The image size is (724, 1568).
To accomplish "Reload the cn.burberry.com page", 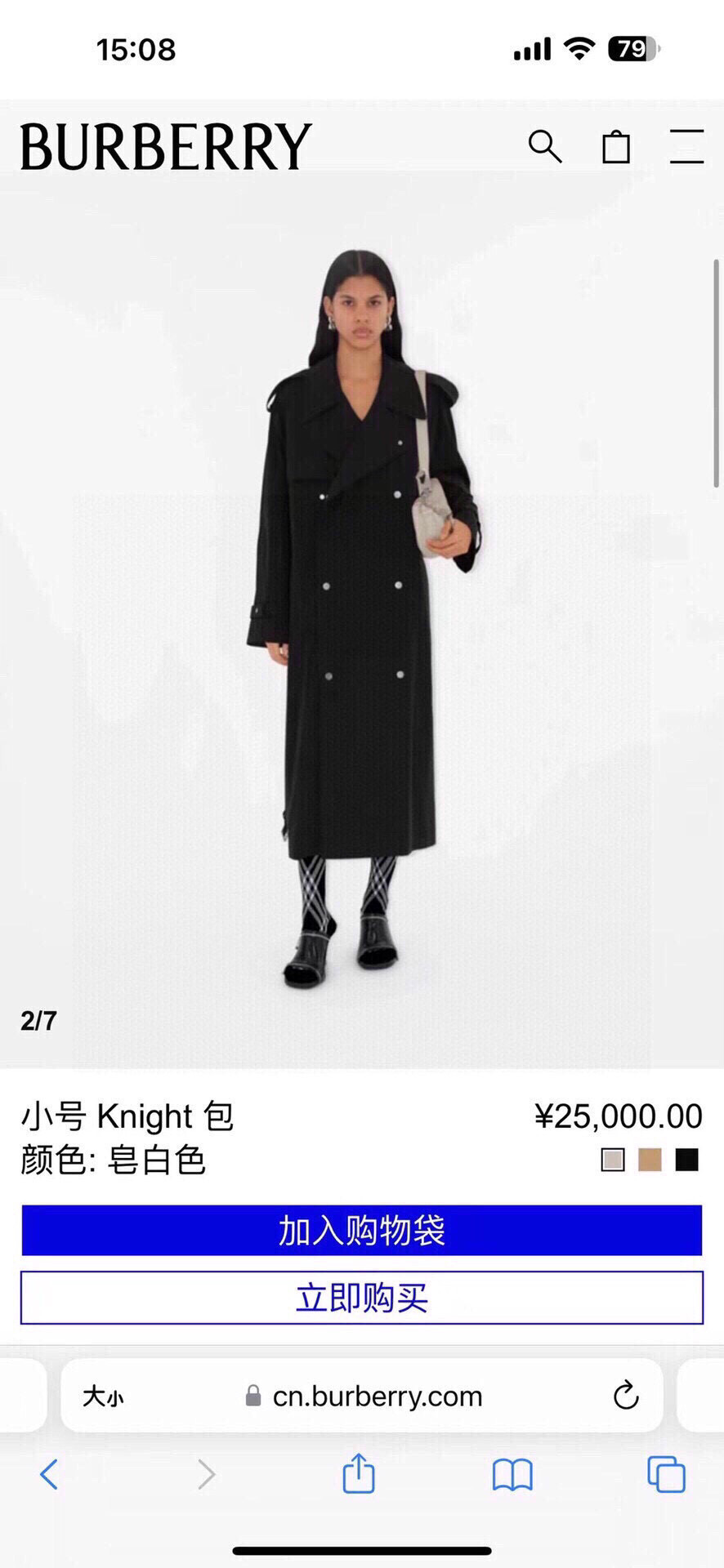I will (x=626, y=1396).
